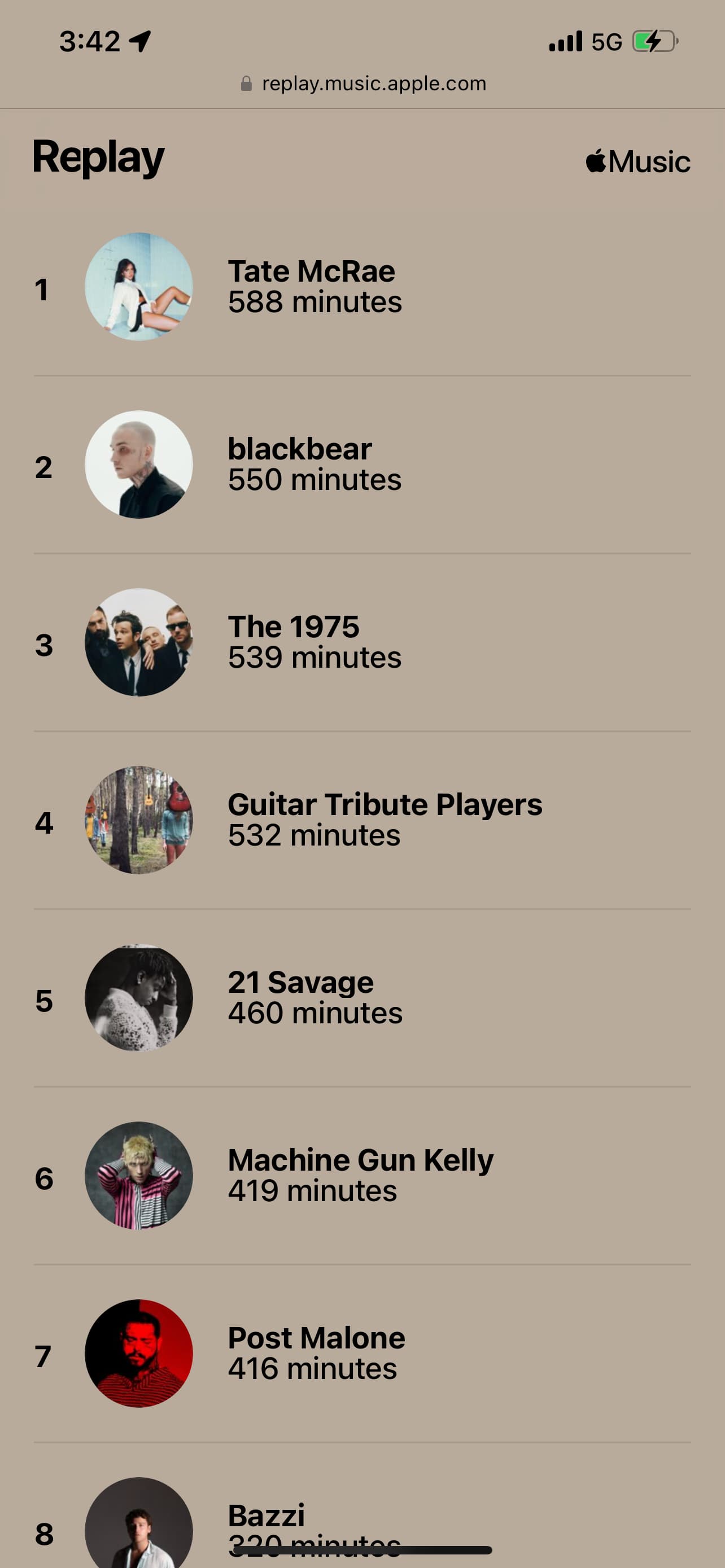Open Tate McRae artist row

click(362, 287)
